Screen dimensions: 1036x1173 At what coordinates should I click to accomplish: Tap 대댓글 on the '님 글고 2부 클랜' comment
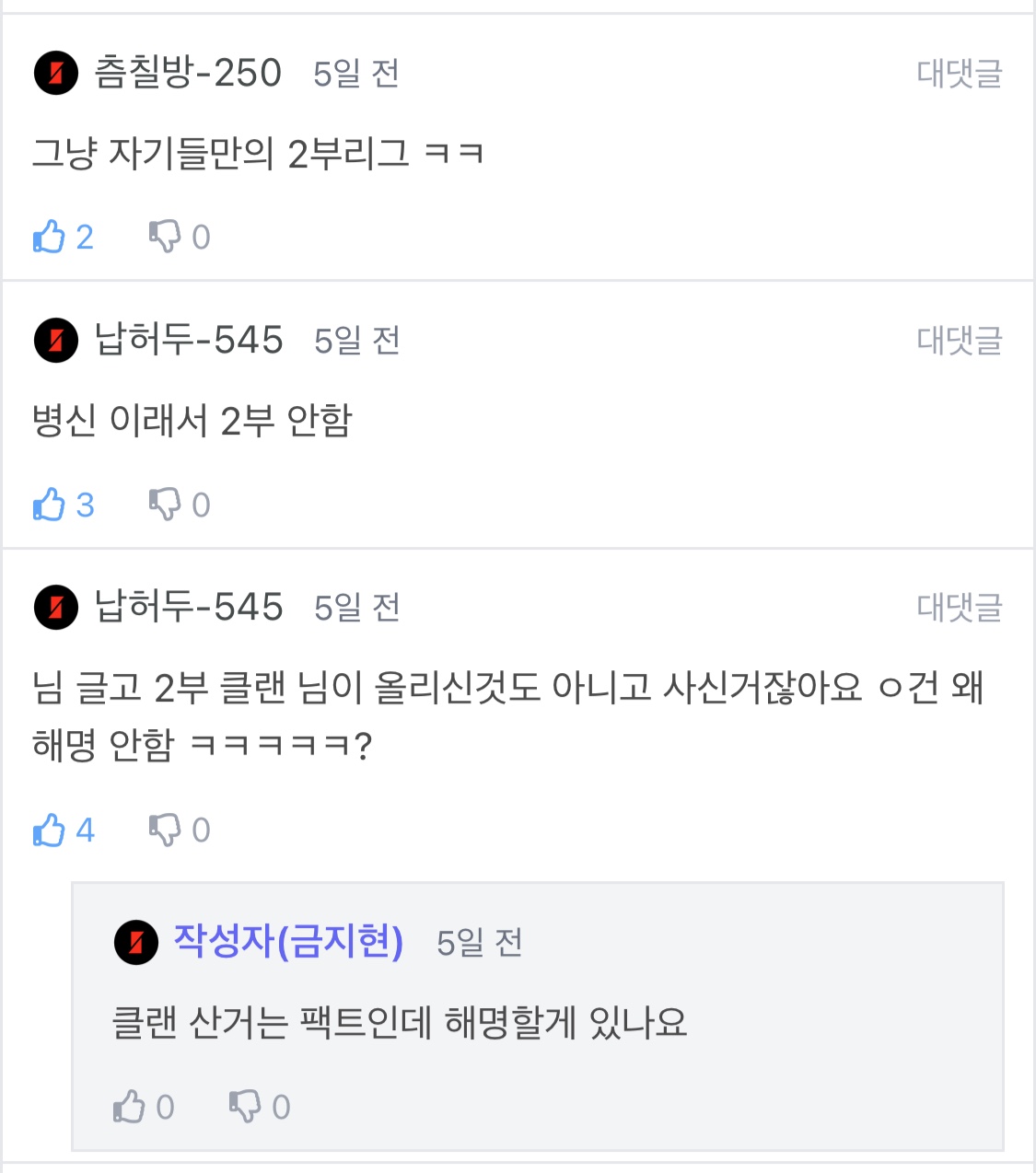[x=959, y=608]
